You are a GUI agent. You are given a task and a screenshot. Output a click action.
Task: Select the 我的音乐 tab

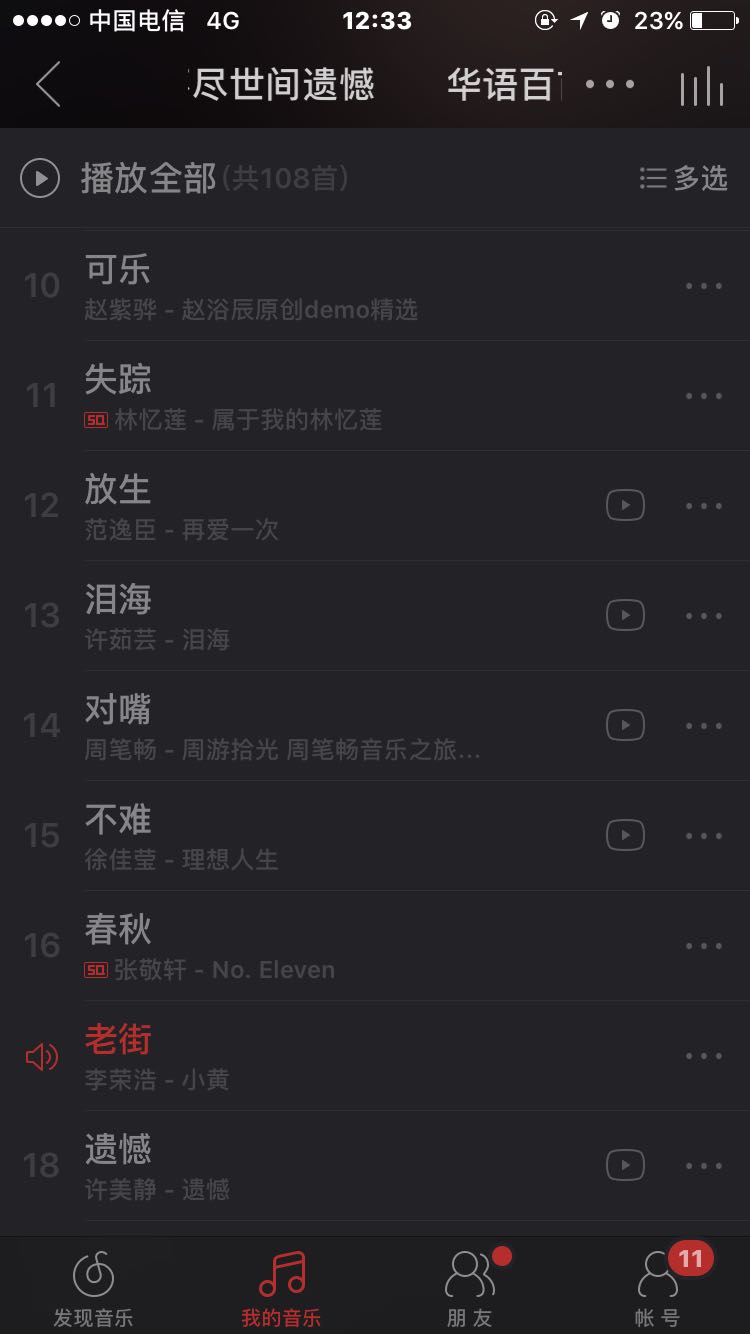281,1288
